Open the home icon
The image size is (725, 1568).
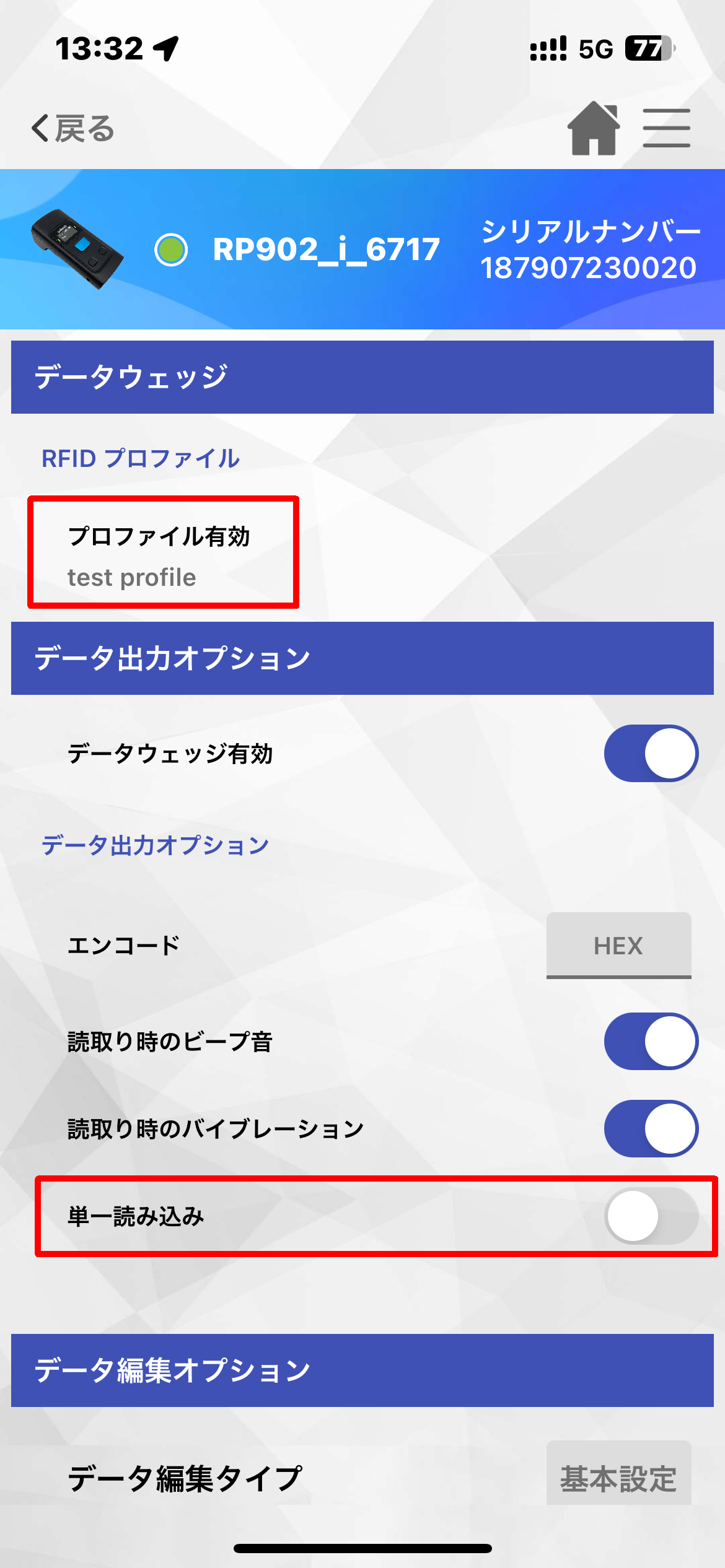click(x=594, y=128)
